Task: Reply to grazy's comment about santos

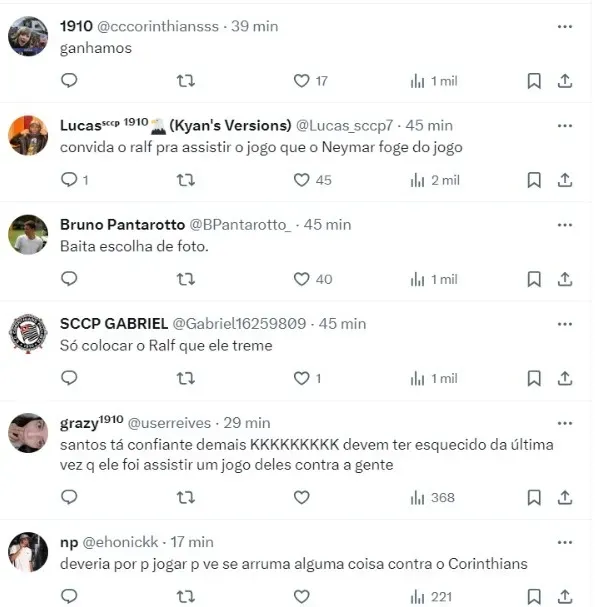Action: point(69,497)
